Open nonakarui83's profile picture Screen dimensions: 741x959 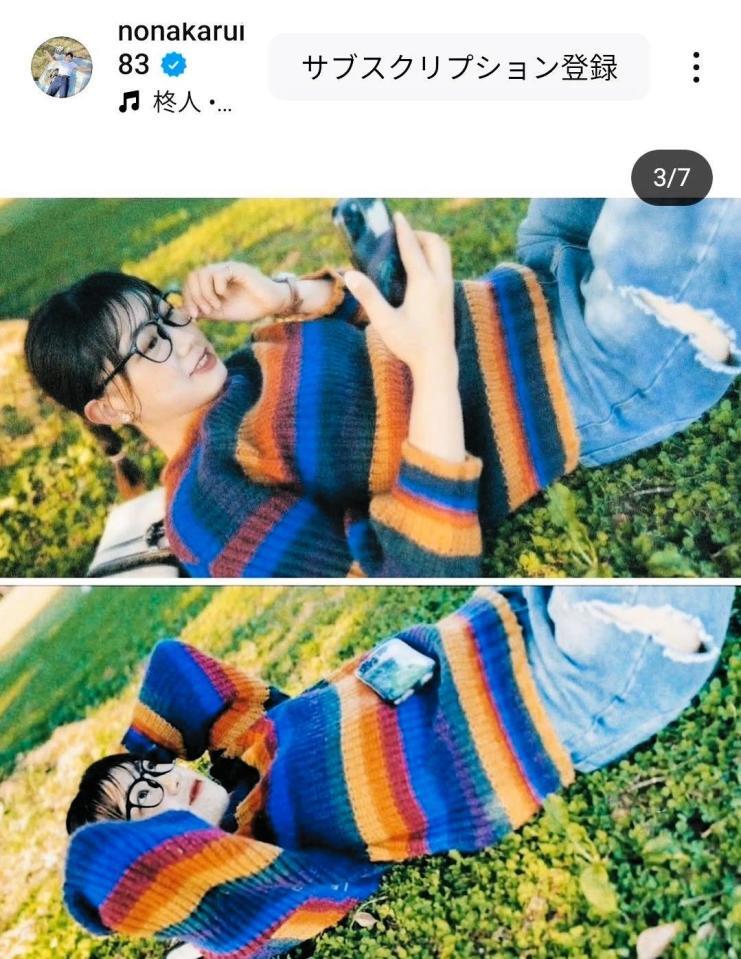click(x=62, y=67)
